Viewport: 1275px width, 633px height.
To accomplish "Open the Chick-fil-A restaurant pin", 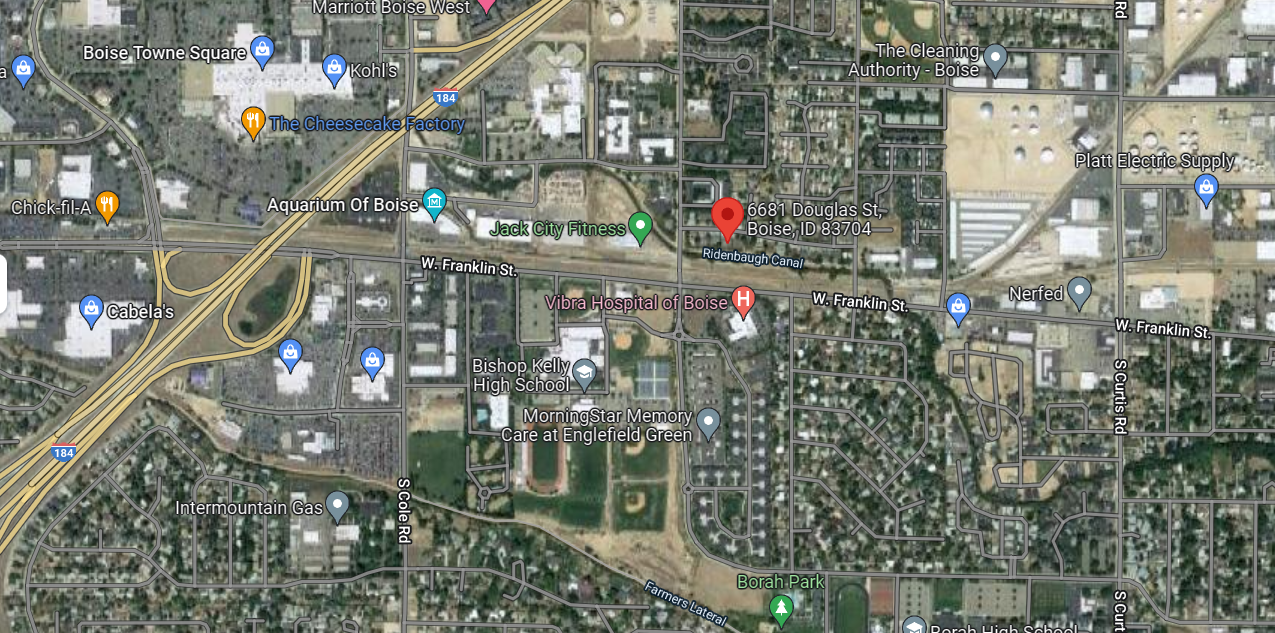I will pyautogui.click(x=108, y=205).
